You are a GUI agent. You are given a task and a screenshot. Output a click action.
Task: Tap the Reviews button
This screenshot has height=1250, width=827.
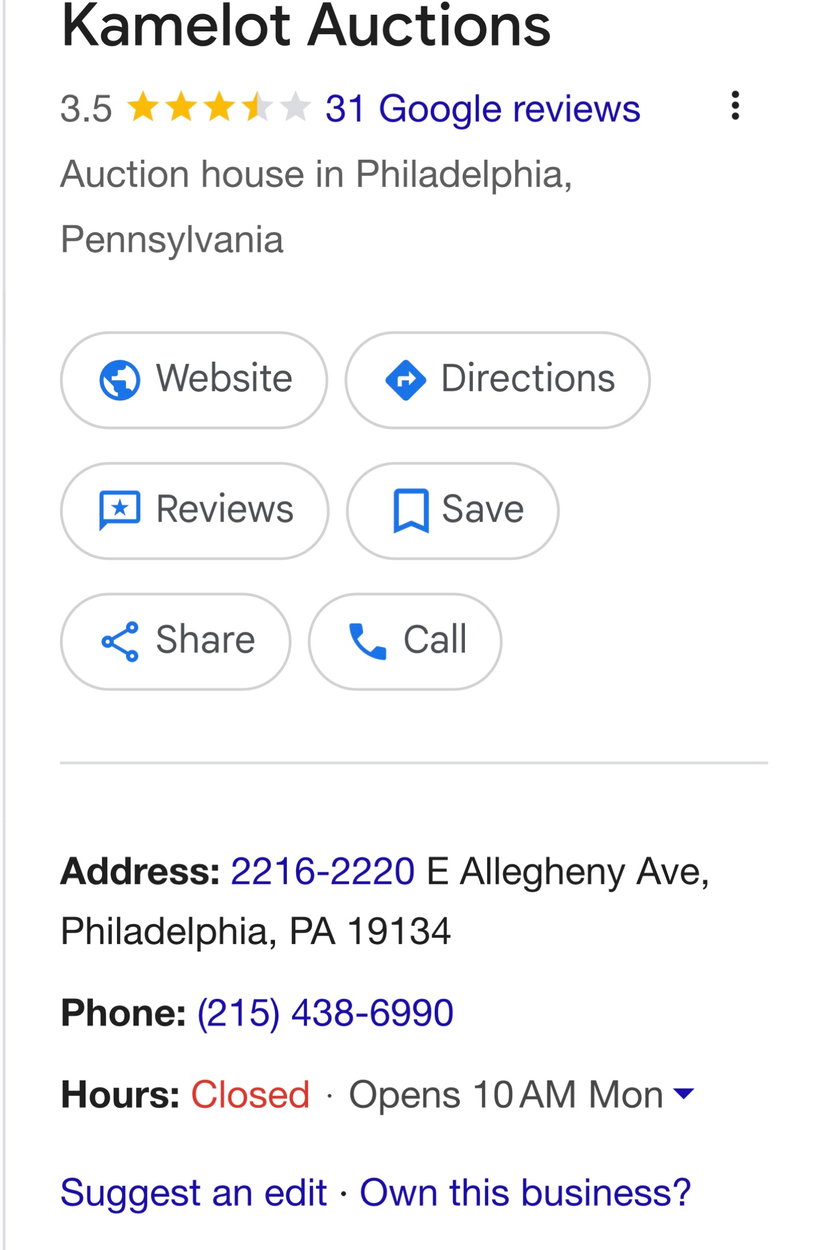click(194, 510)
